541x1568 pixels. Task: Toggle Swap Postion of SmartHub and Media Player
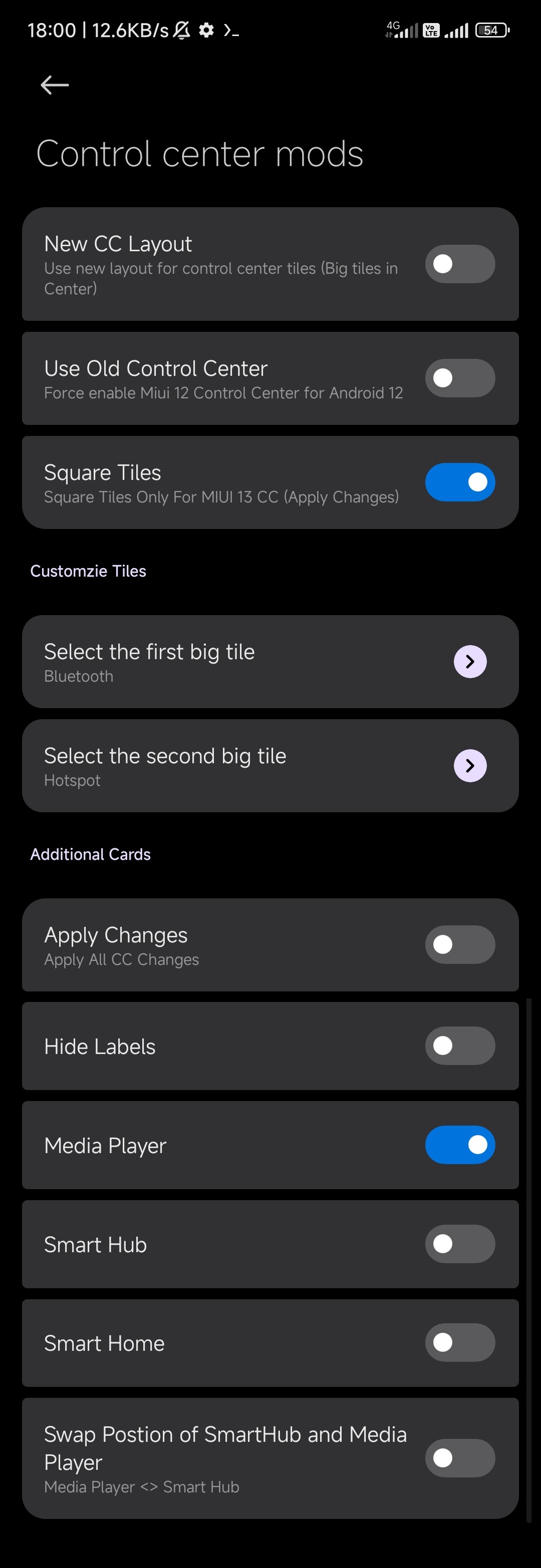(x=459, y=1457)
